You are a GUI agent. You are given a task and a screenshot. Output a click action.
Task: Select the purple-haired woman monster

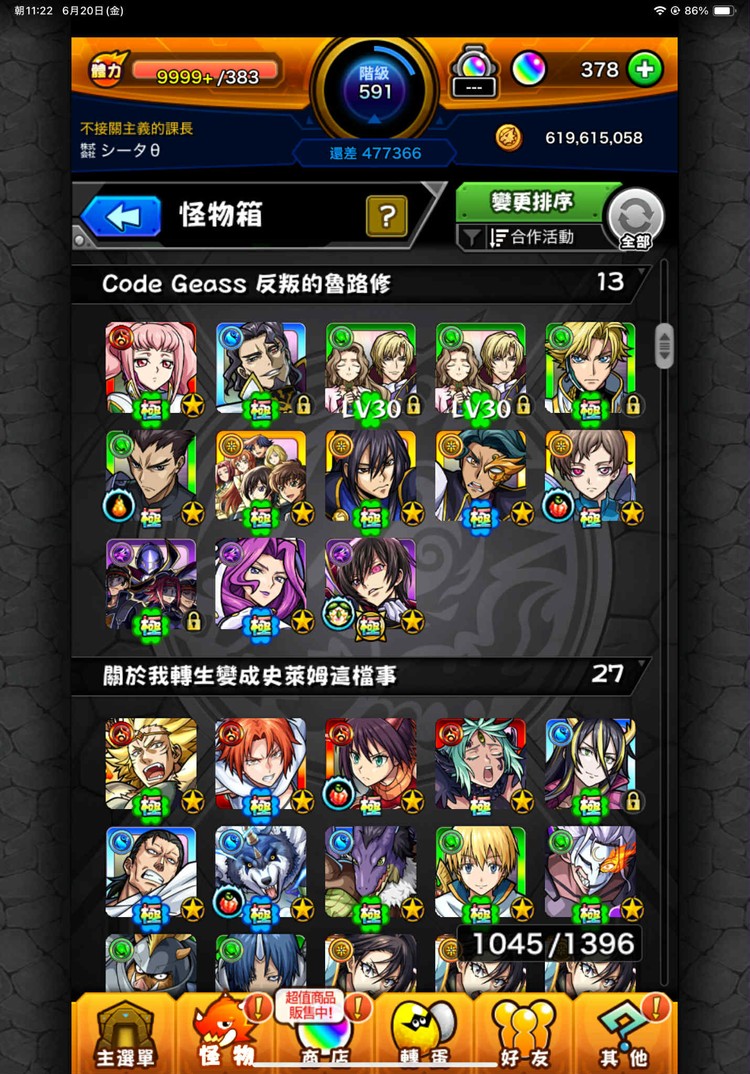[x=260, y=585]
